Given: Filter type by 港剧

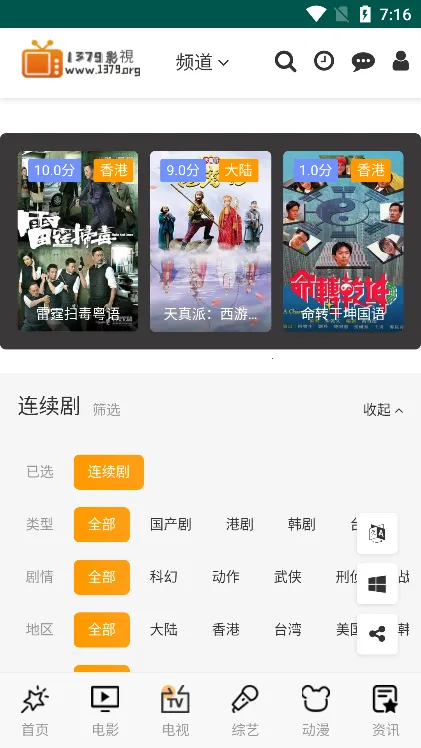Looking at the screenshot, I should tap(239, 524).
